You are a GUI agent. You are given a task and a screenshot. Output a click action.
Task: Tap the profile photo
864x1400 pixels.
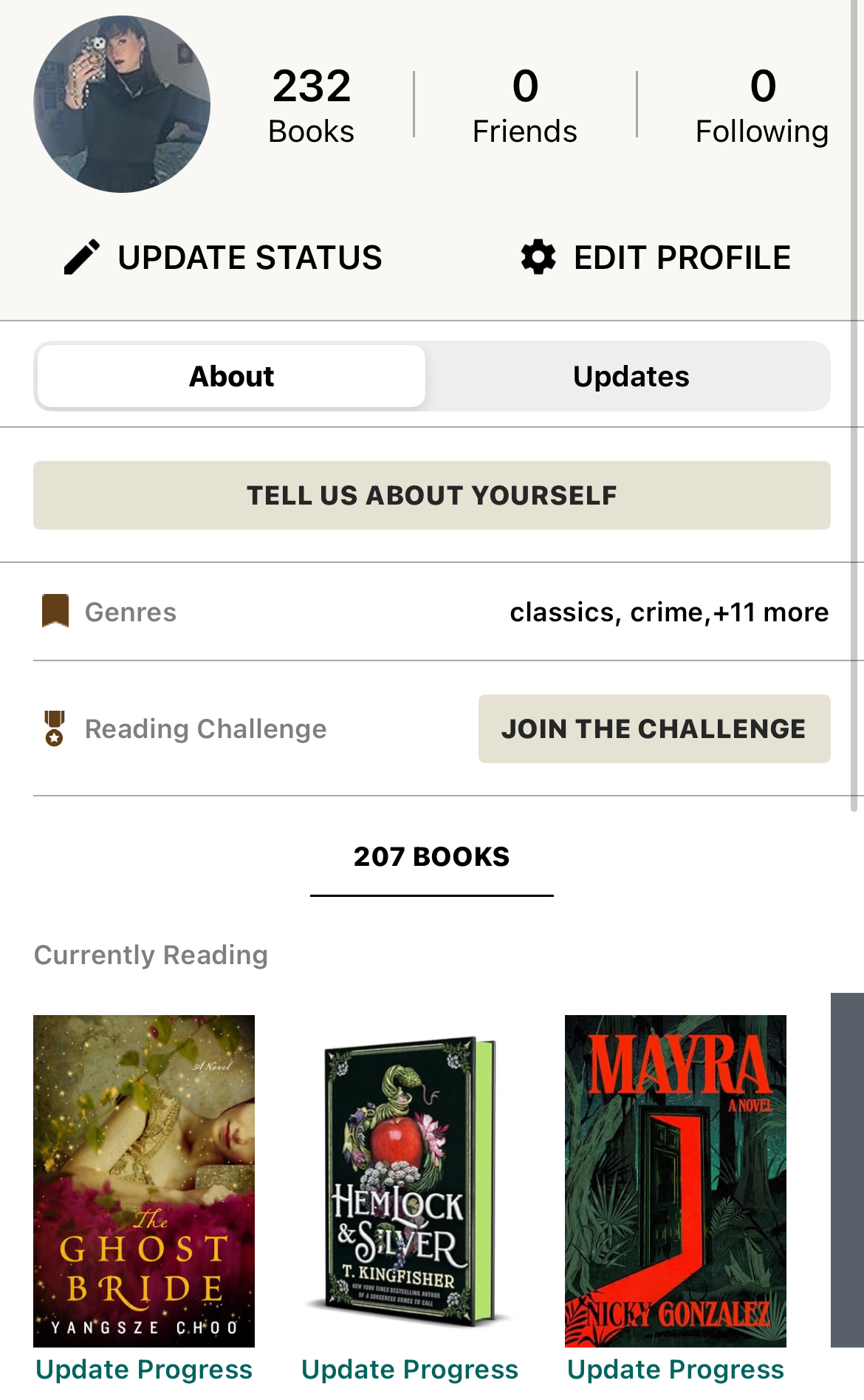click(122, 104)
